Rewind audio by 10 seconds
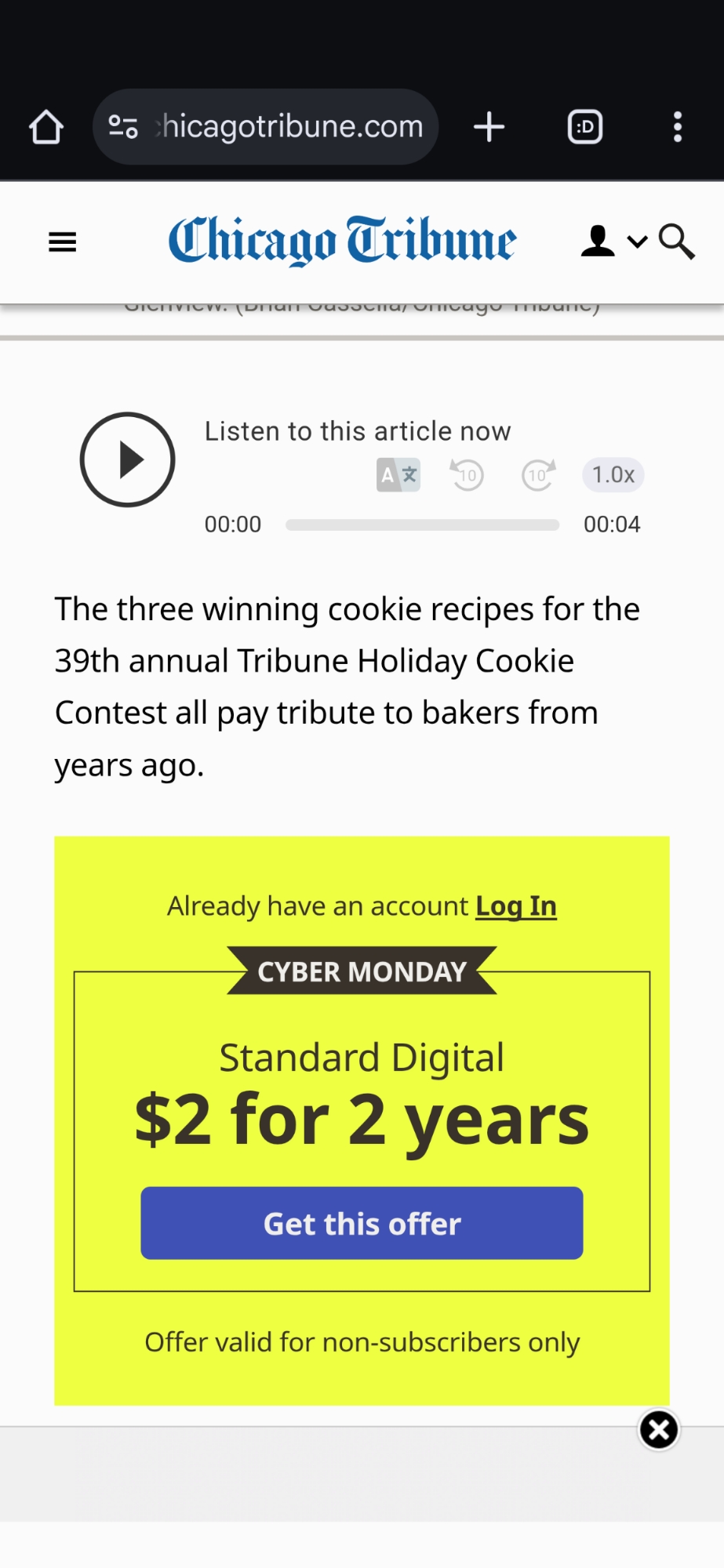This screenshot has height=1568, width=724. [467, 475]
